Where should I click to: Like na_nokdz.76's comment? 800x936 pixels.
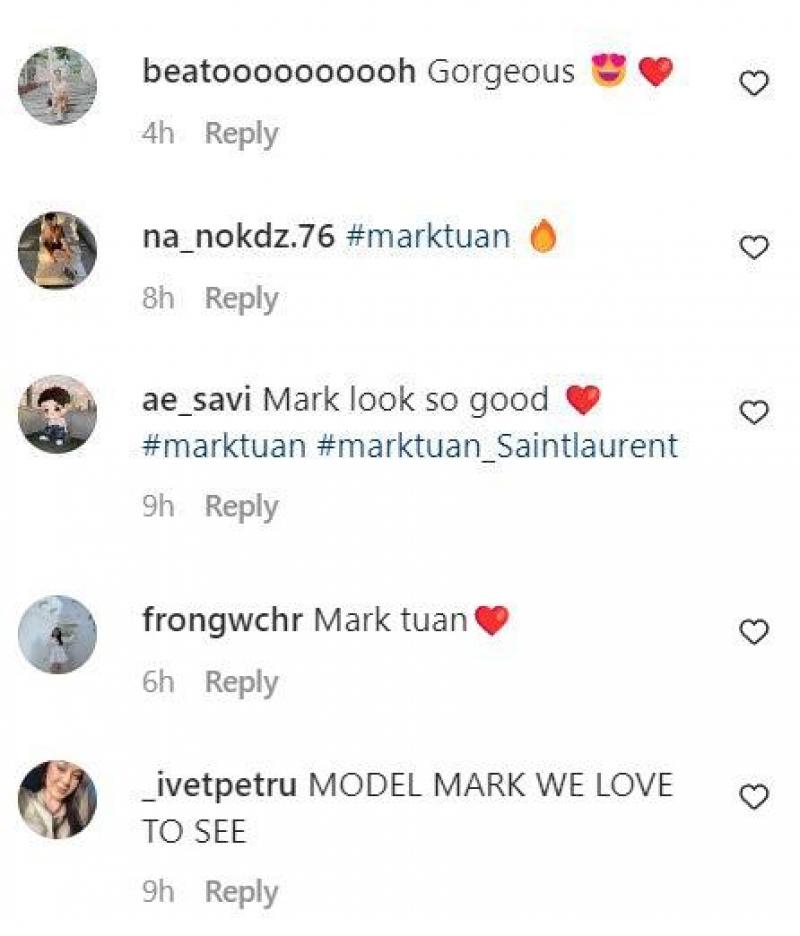tap(753, 247)
